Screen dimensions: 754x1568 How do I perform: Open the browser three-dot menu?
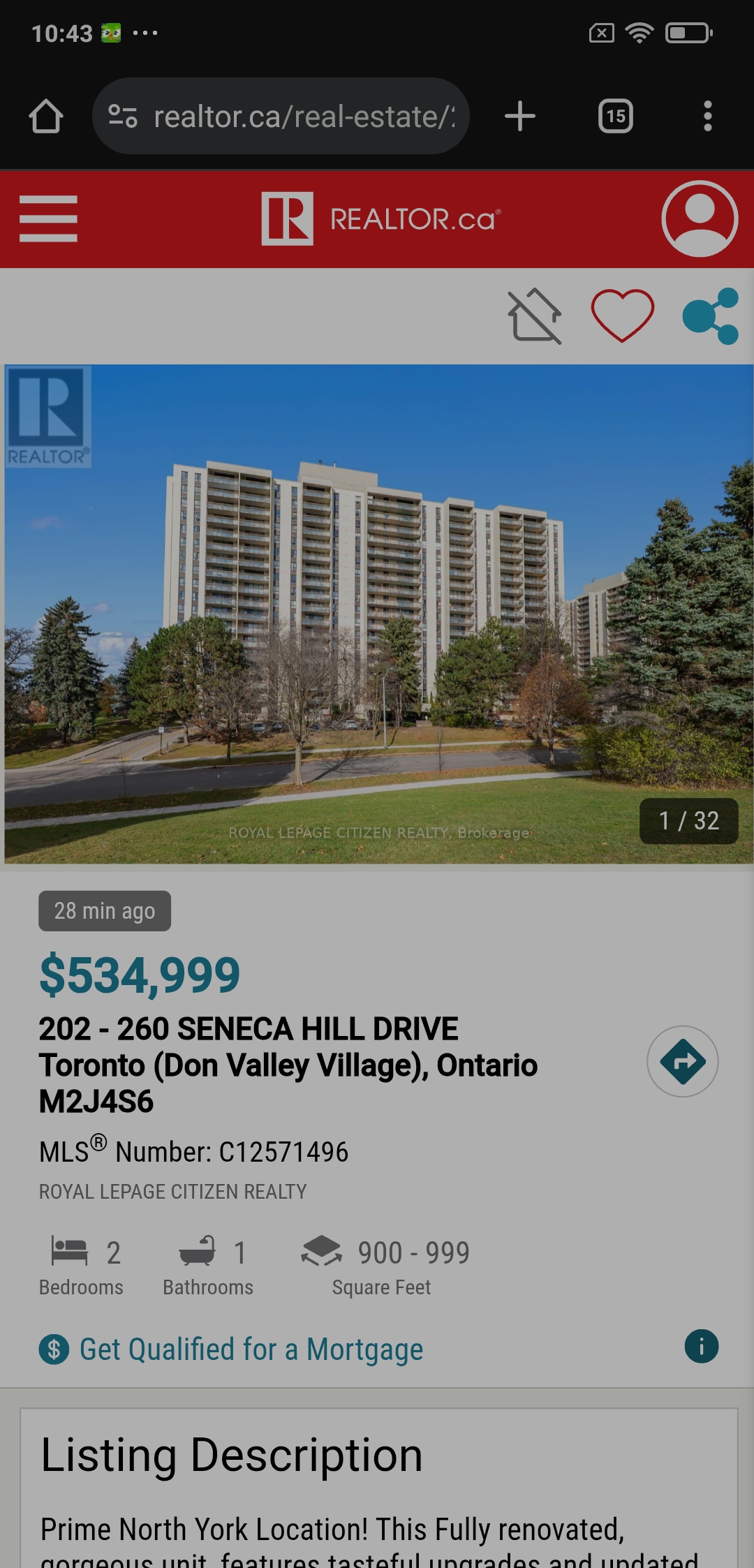708,116
